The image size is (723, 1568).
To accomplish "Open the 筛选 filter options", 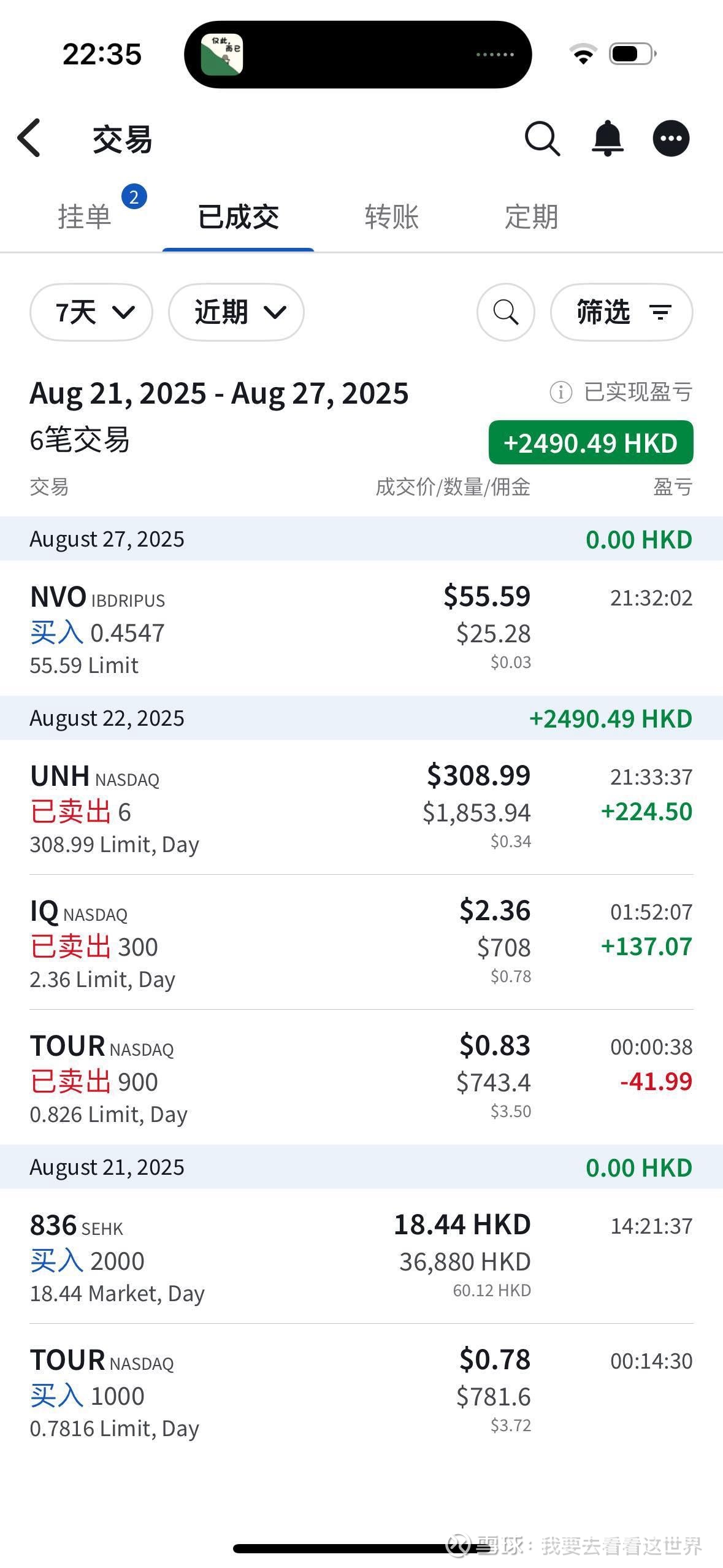I will [621, 312].
